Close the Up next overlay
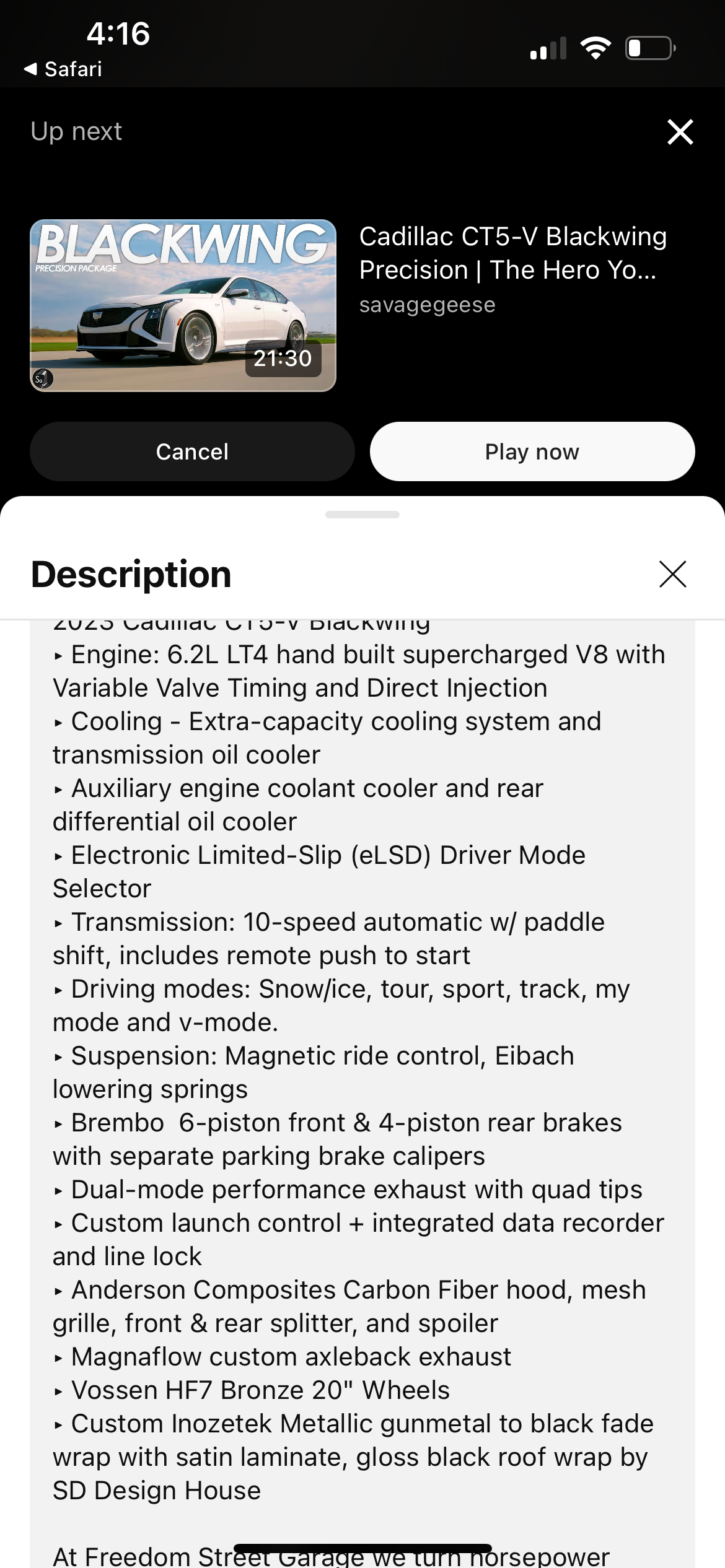 (x=680, y=132)
